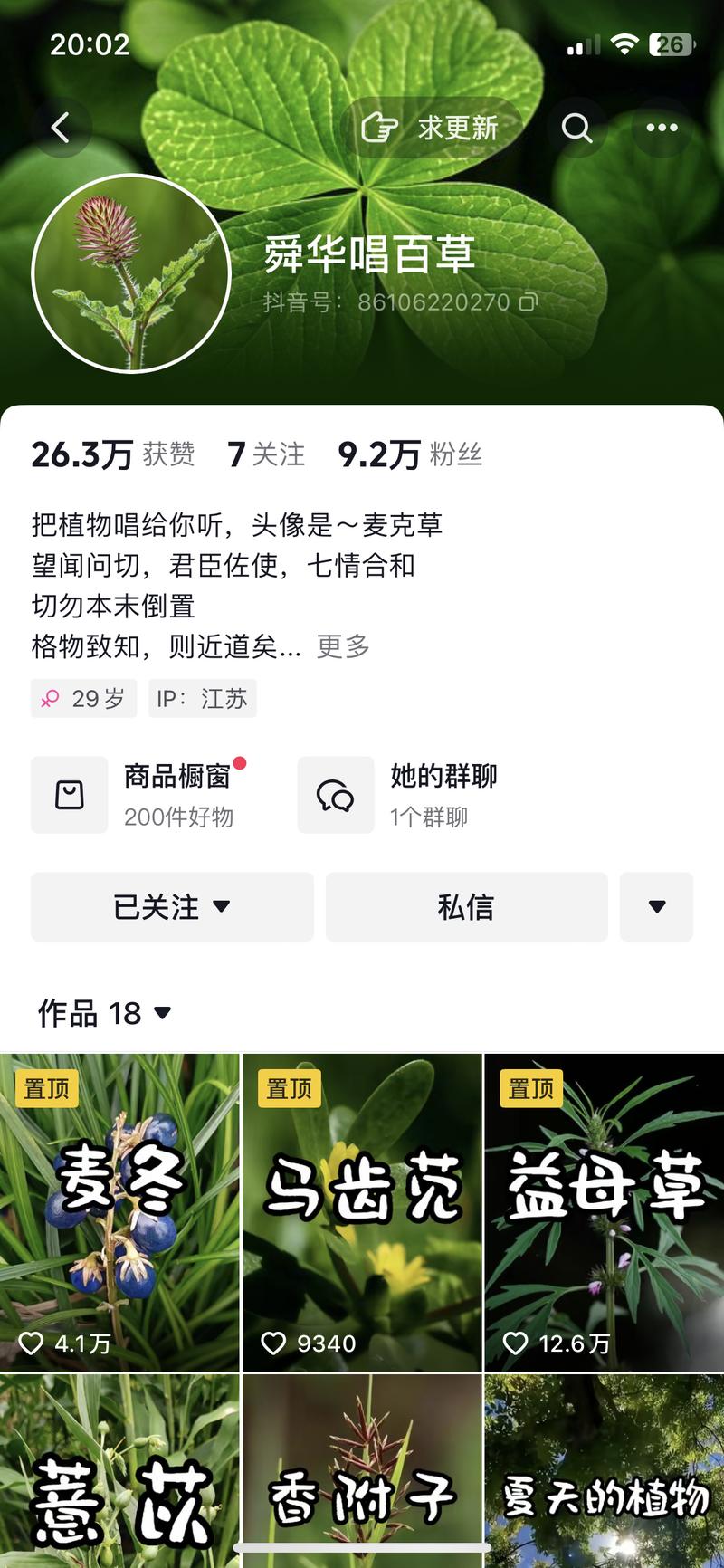Screen dimensions: 724x1568
Task: Open search on this profile
Action: tap(576, 128)
